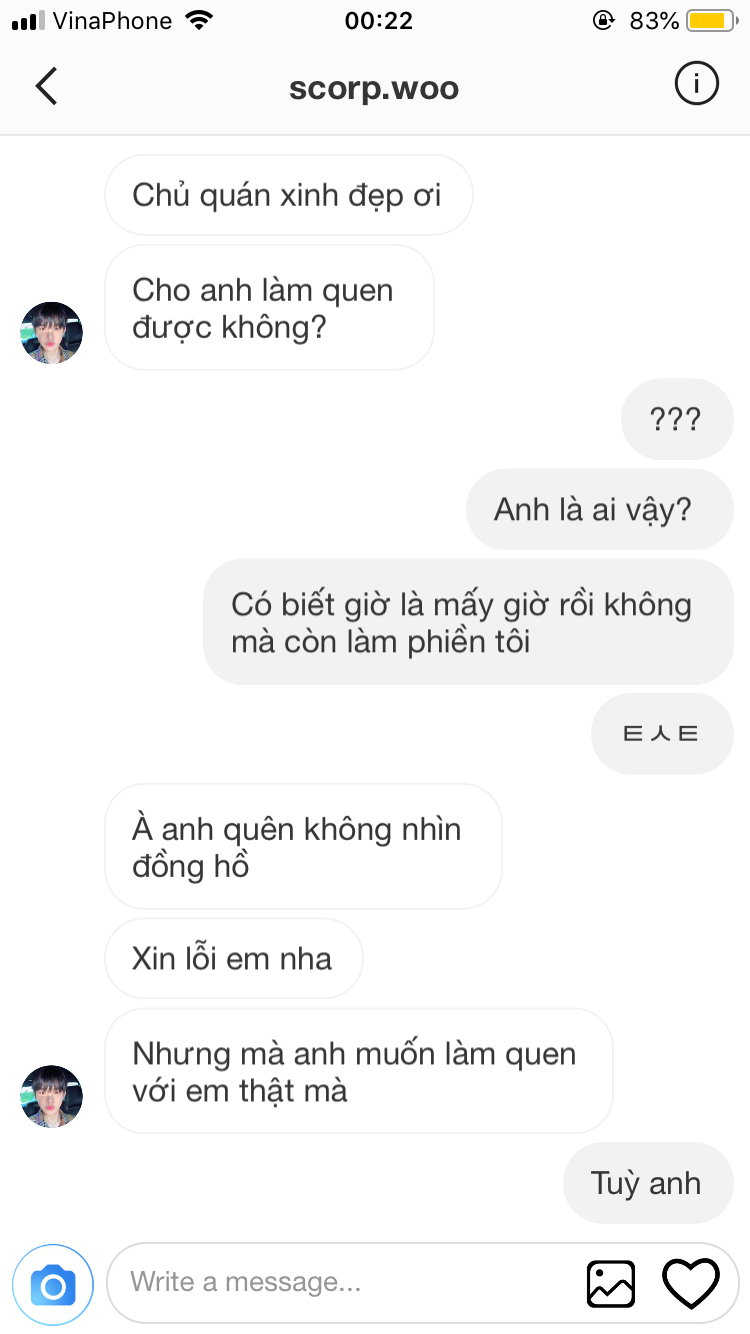Screen dimensions: 750x1334
Task: Open conversation details info icon
Action: point(697,84)
